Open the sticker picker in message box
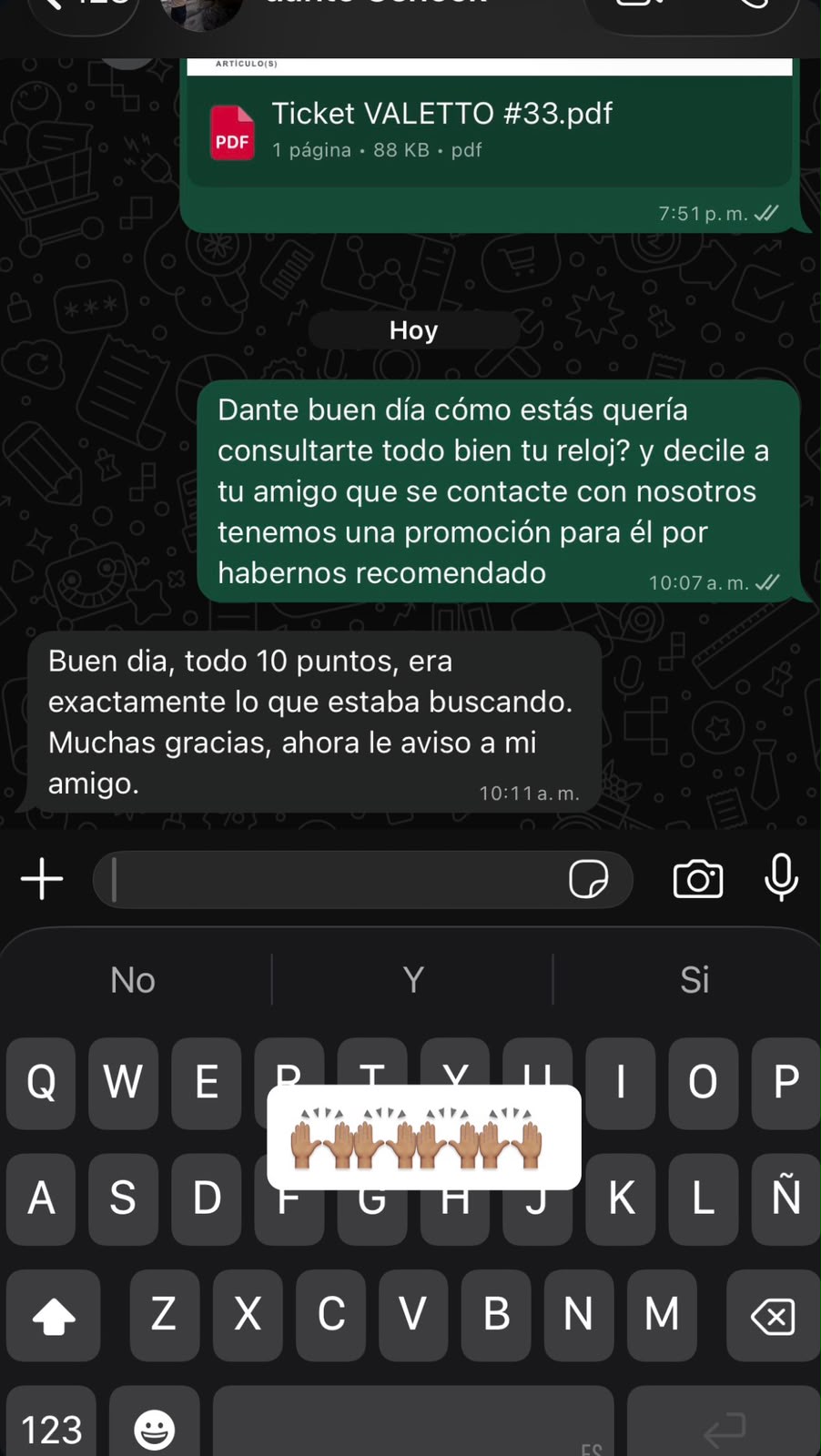This screenshot has width=821, height=1456. click(589, 880)
